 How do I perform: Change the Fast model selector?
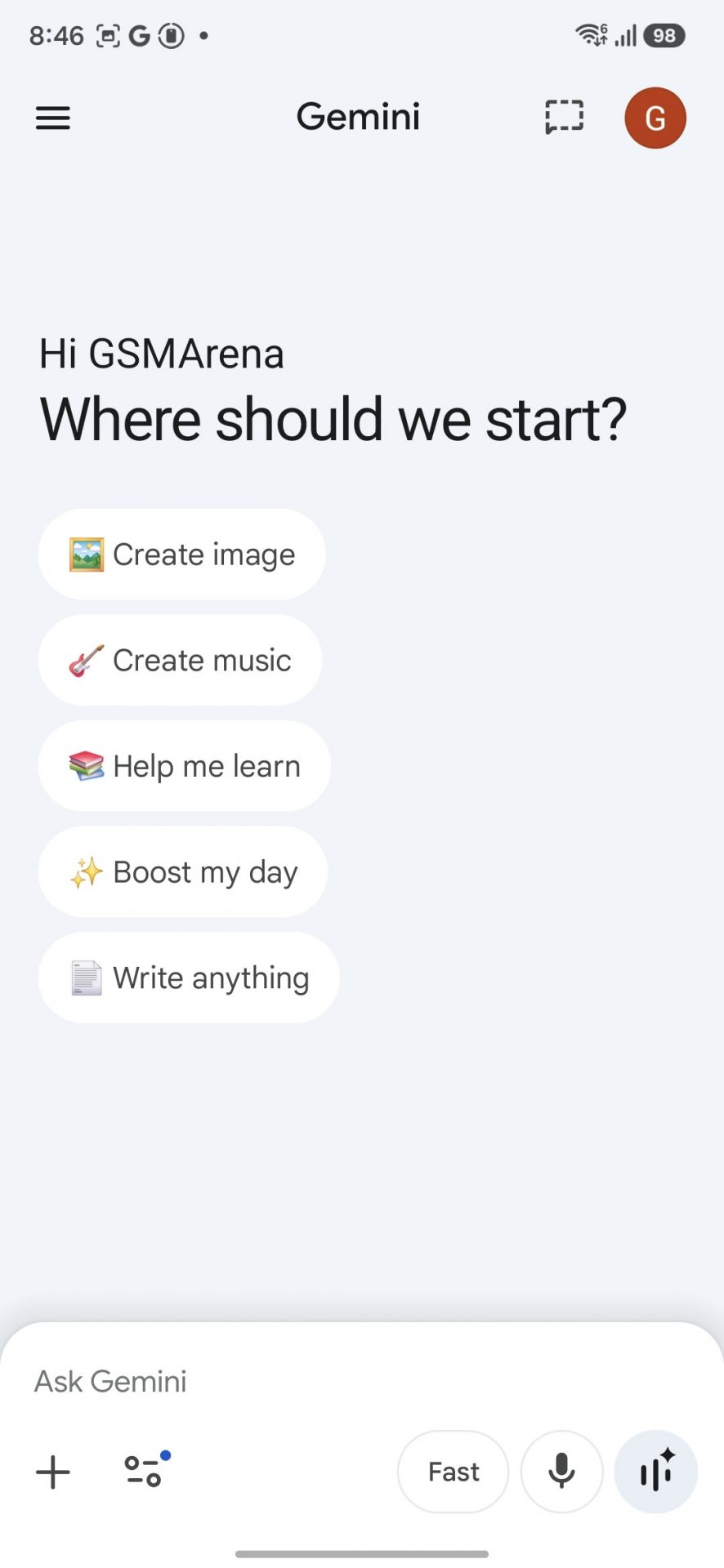pos(453,1472)
